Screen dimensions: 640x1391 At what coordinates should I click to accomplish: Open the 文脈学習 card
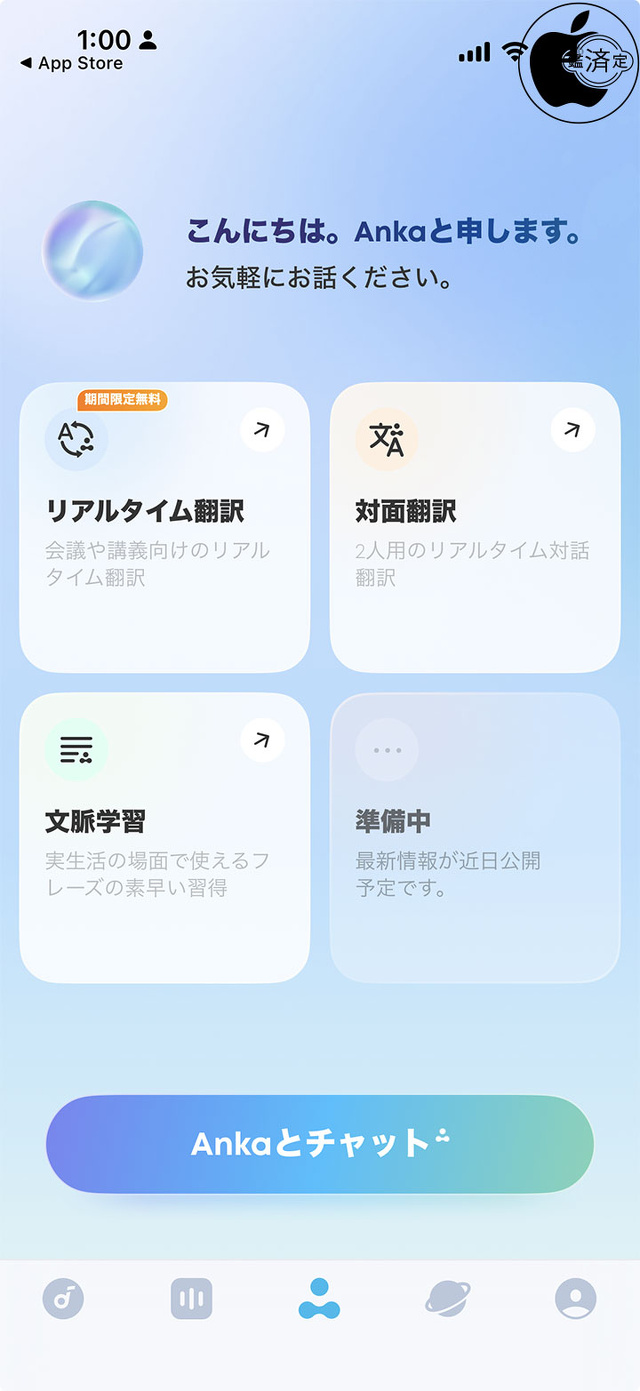165,837
